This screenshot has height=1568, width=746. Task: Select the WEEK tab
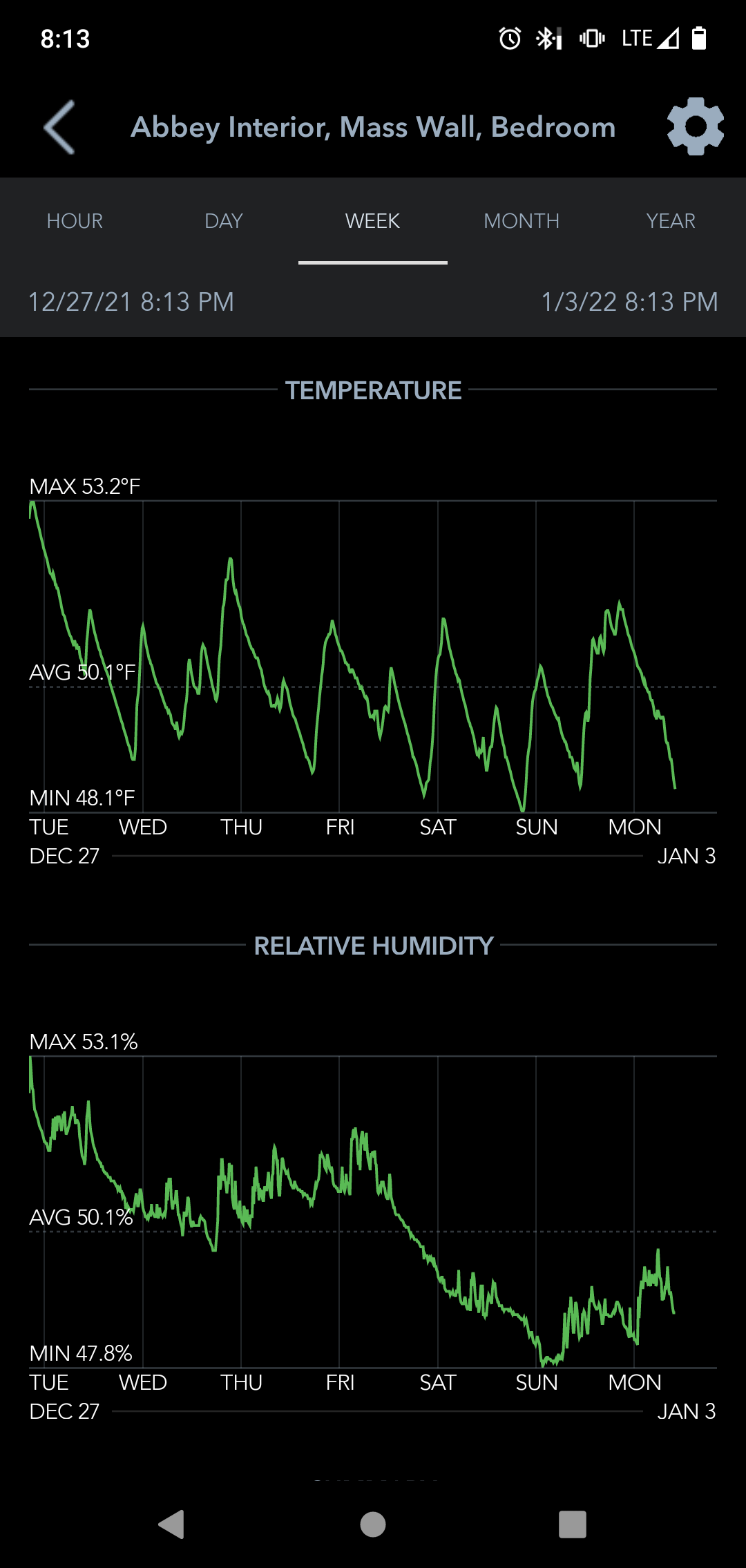373,221
